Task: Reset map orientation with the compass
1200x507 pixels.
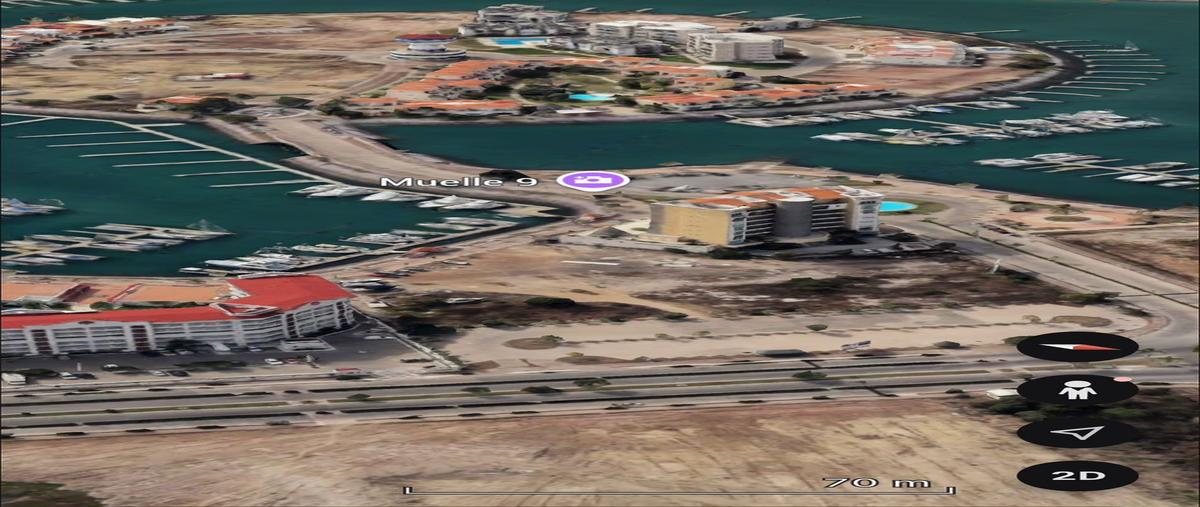Action: coord(1077,347)
